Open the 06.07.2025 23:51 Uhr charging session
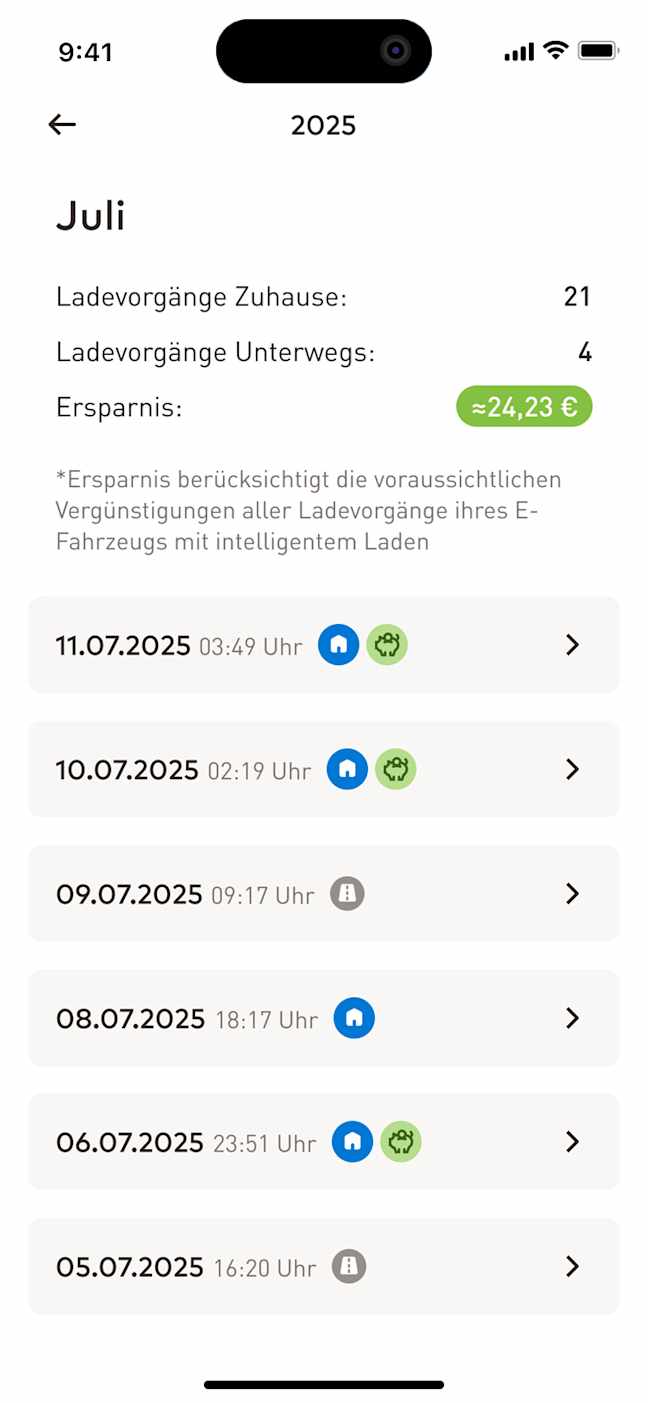The image size is (648, 1403). tap(323, 1142)
